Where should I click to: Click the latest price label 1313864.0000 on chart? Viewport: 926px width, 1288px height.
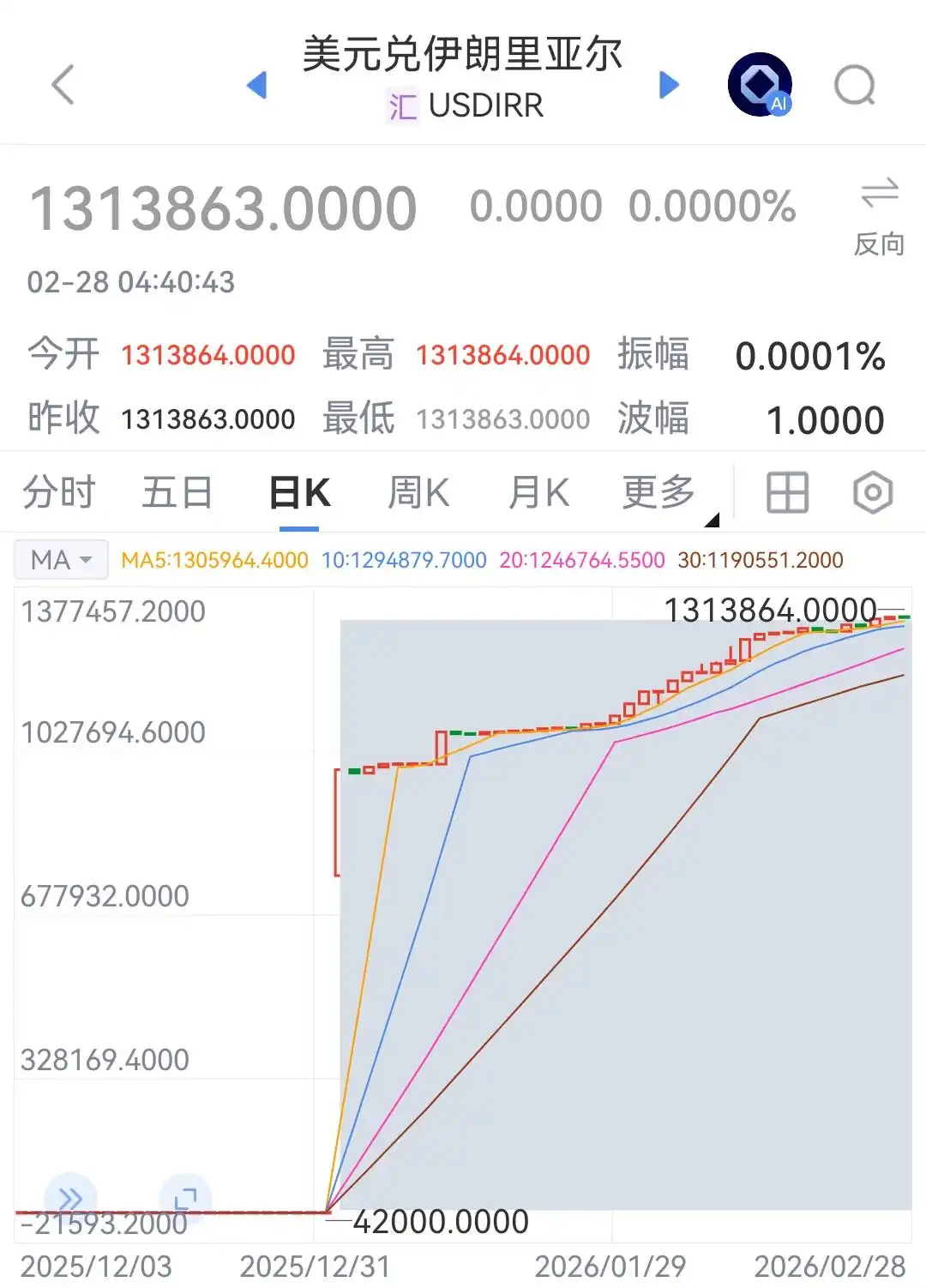click(x=770, y=606)
